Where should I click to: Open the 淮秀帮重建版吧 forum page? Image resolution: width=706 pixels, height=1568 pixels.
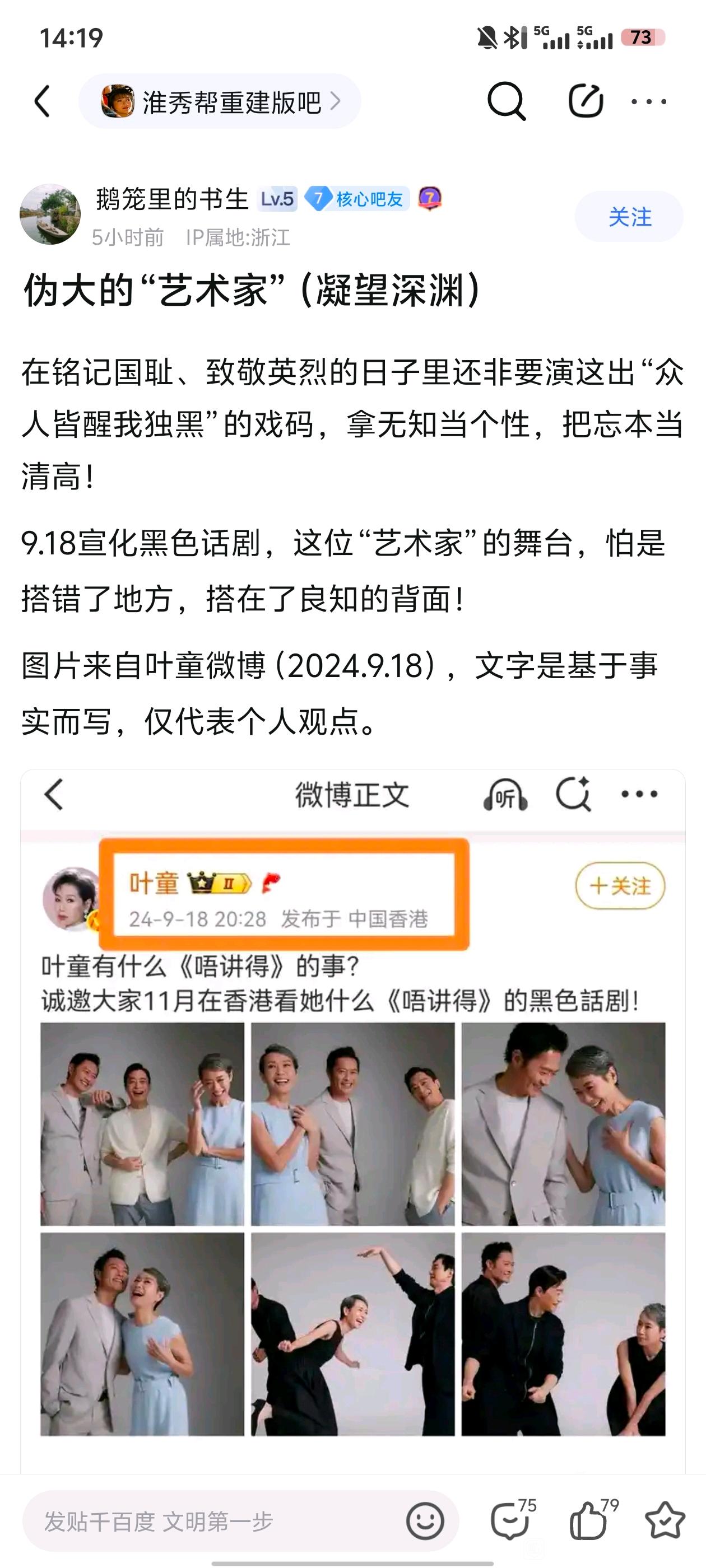220,102
